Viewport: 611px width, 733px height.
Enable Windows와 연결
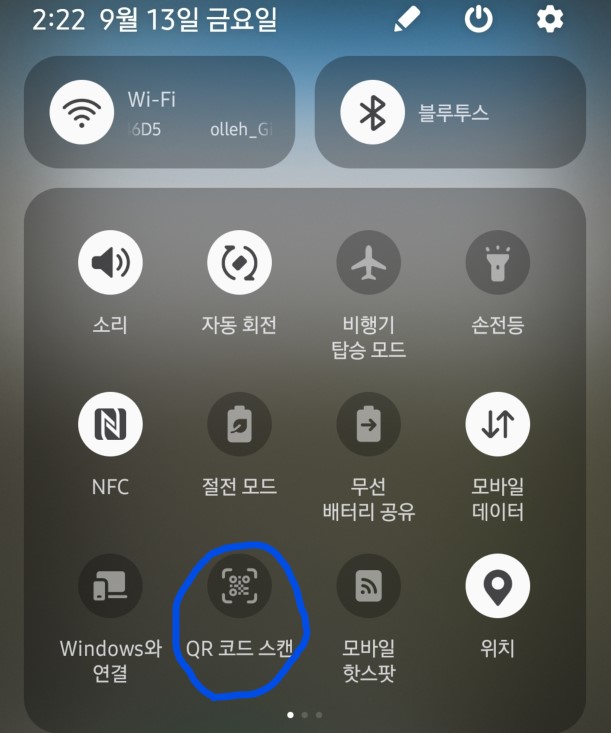tap(110, 586)
